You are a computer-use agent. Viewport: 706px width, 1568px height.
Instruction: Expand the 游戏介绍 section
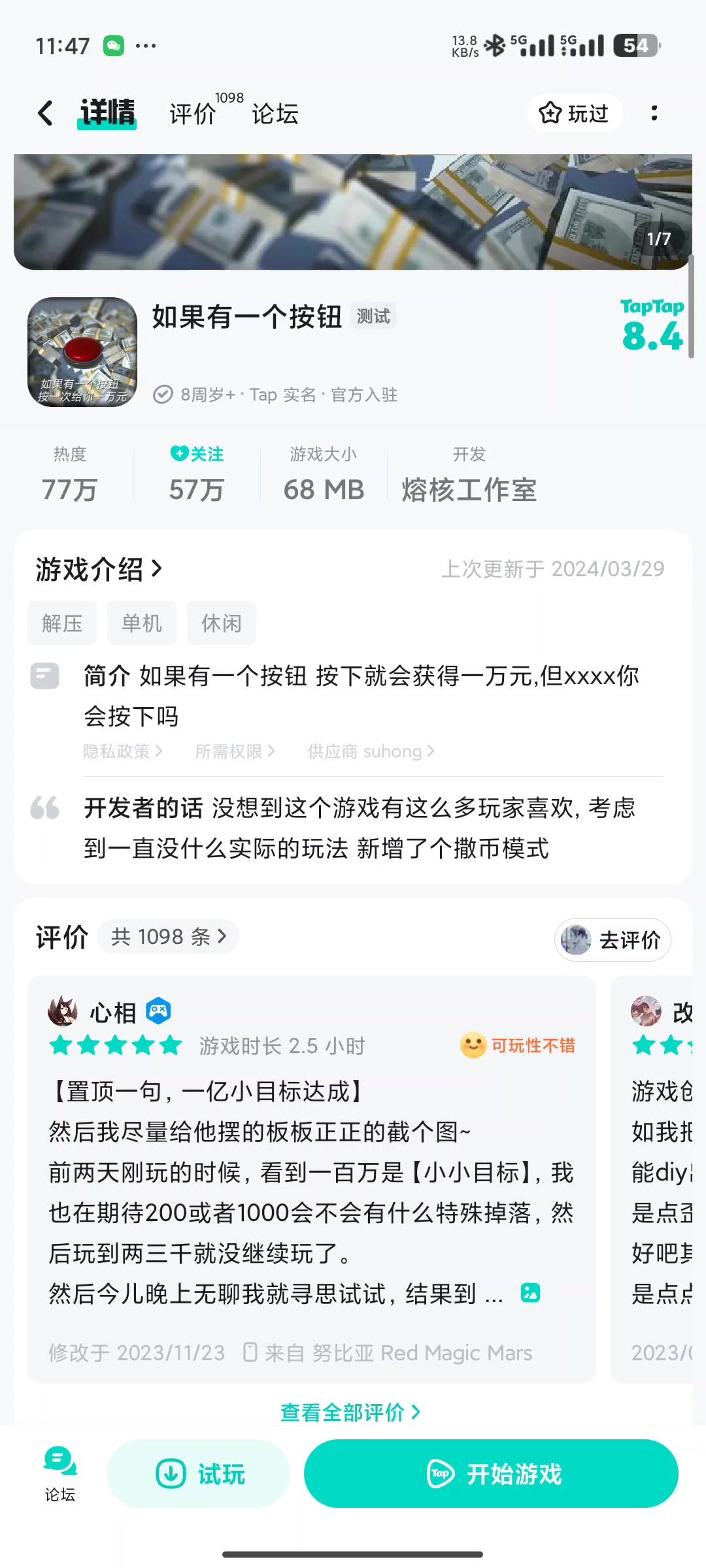99,569
